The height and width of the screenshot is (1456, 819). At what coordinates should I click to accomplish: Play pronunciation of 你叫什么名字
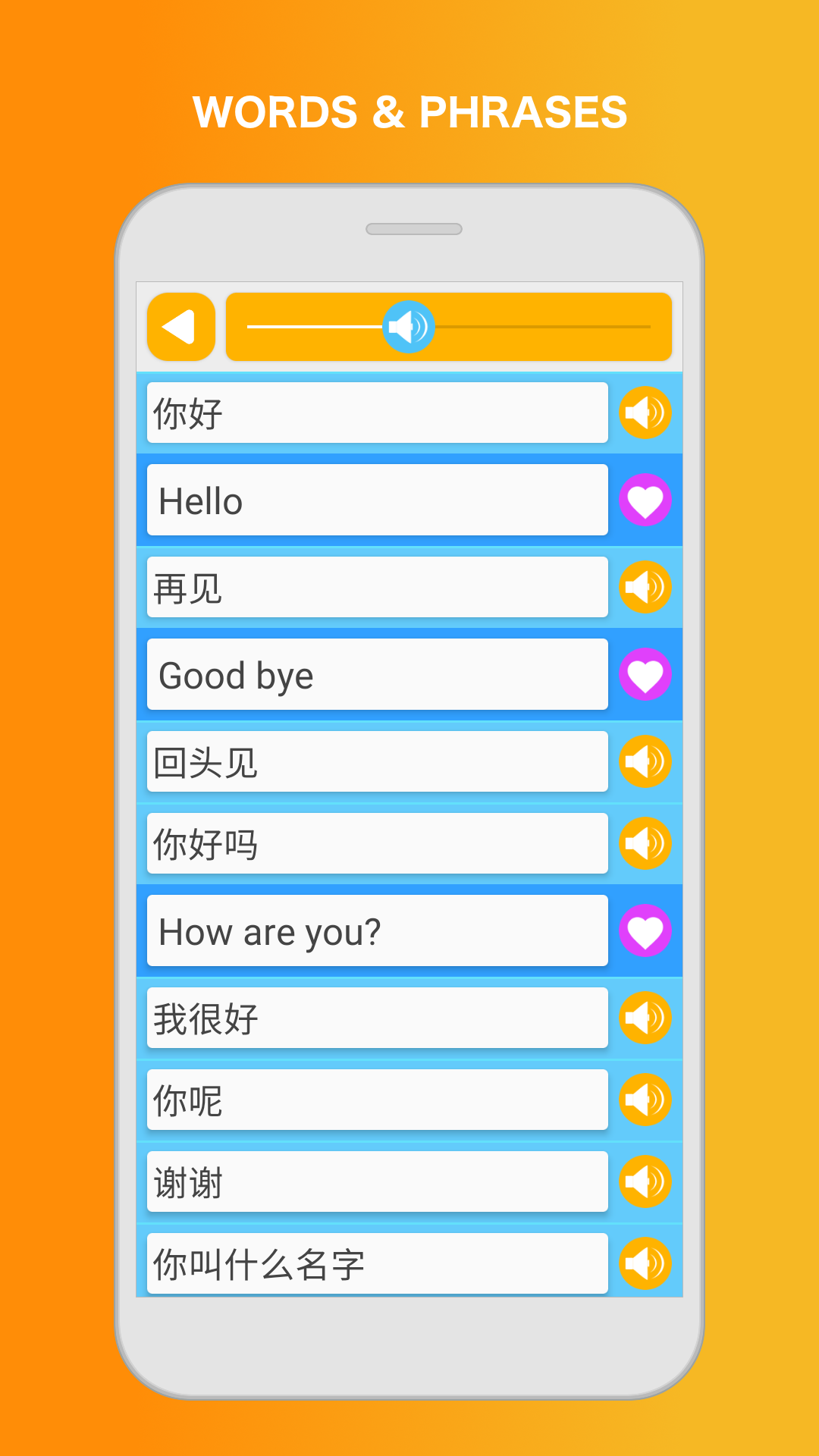point(645,1263)
